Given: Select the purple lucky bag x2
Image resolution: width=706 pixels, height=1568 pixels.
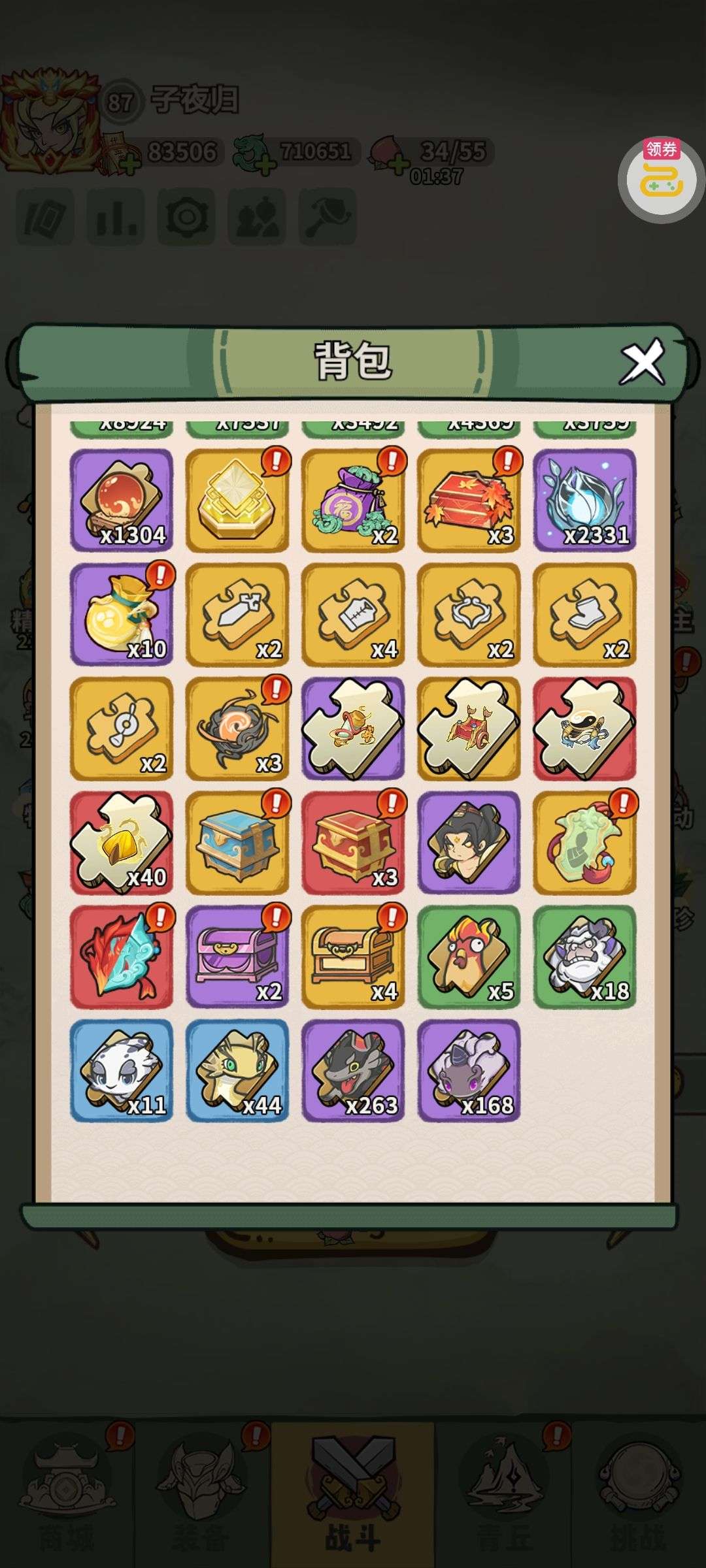Looking at the screenshot, I should click(x=353, y=500).
